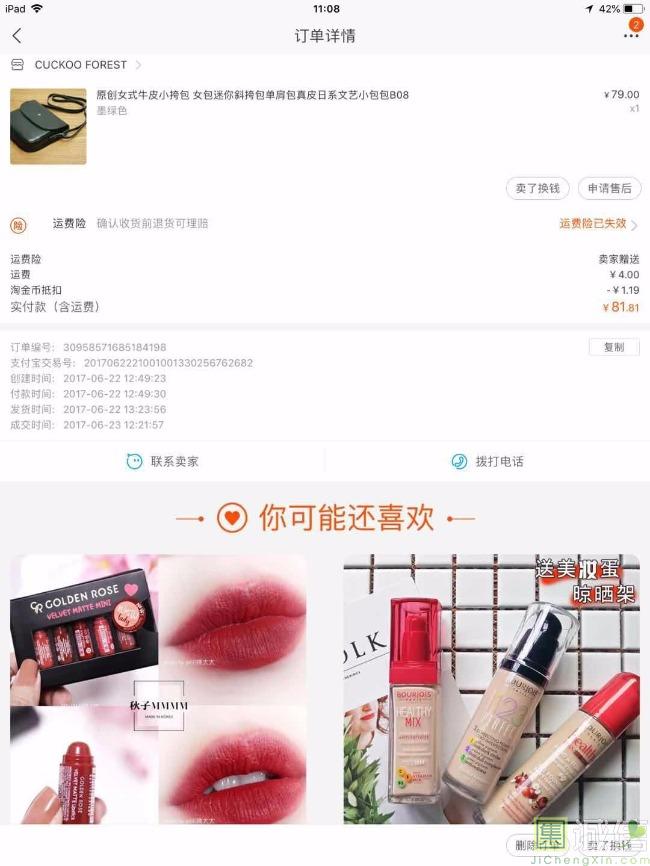Request after-sales service via 申请售后

(x=609, y=188)
